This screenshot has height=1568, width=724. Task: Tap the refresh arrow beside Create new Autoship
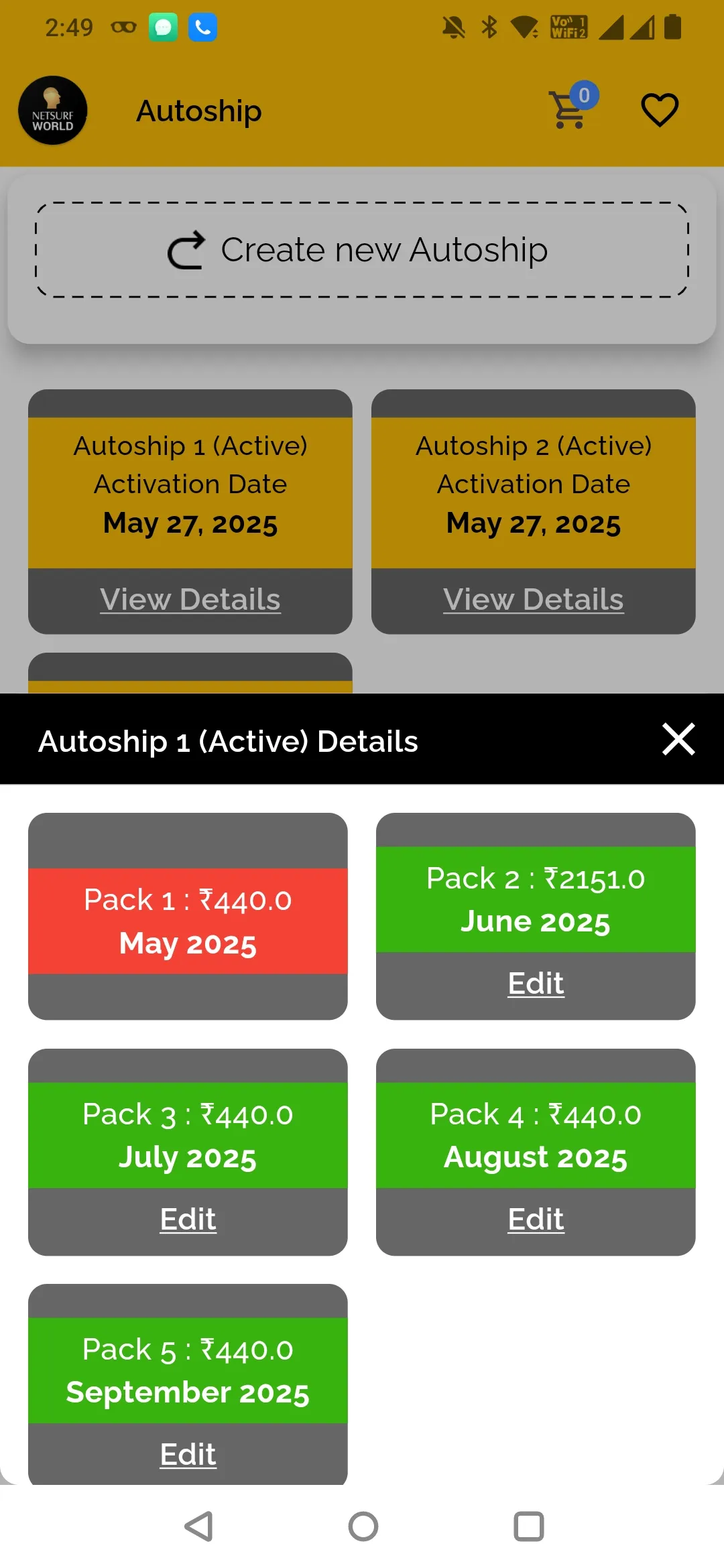click(x=186, y=249)
